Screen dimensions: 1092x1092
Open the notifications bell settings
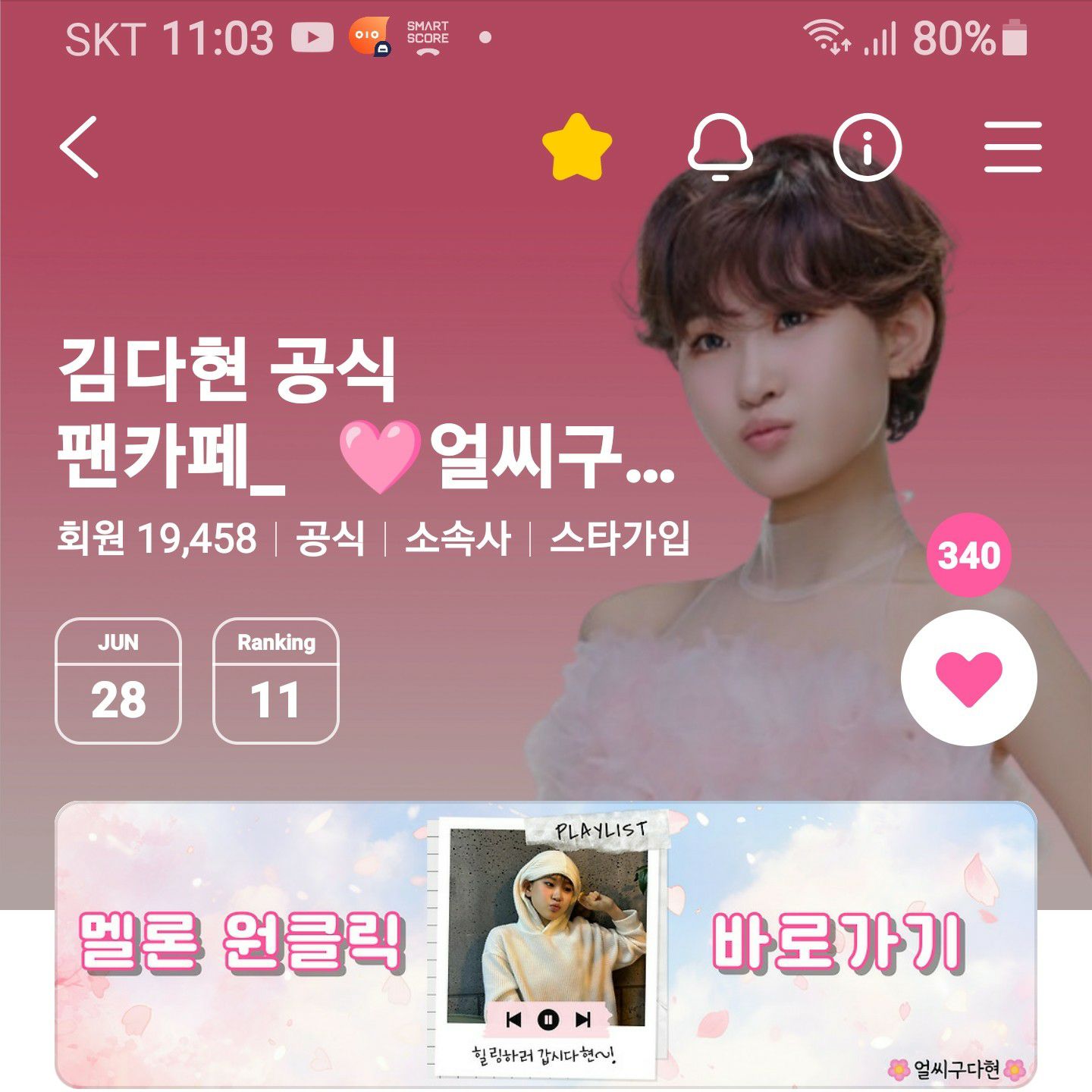(720, 147)
